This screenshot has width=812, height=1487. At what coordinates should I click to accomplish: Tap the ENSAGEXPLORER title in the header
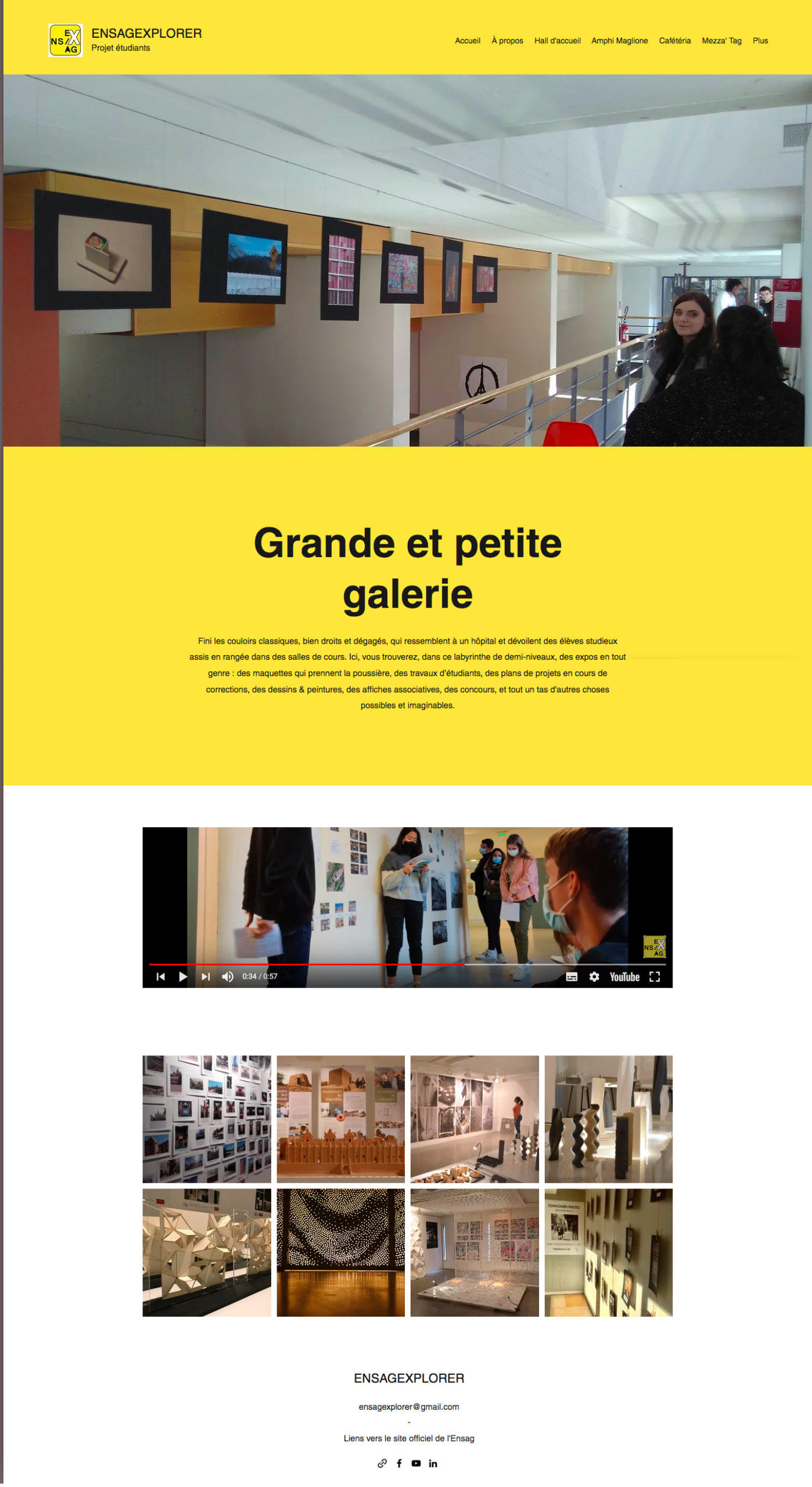pos(146,34)
